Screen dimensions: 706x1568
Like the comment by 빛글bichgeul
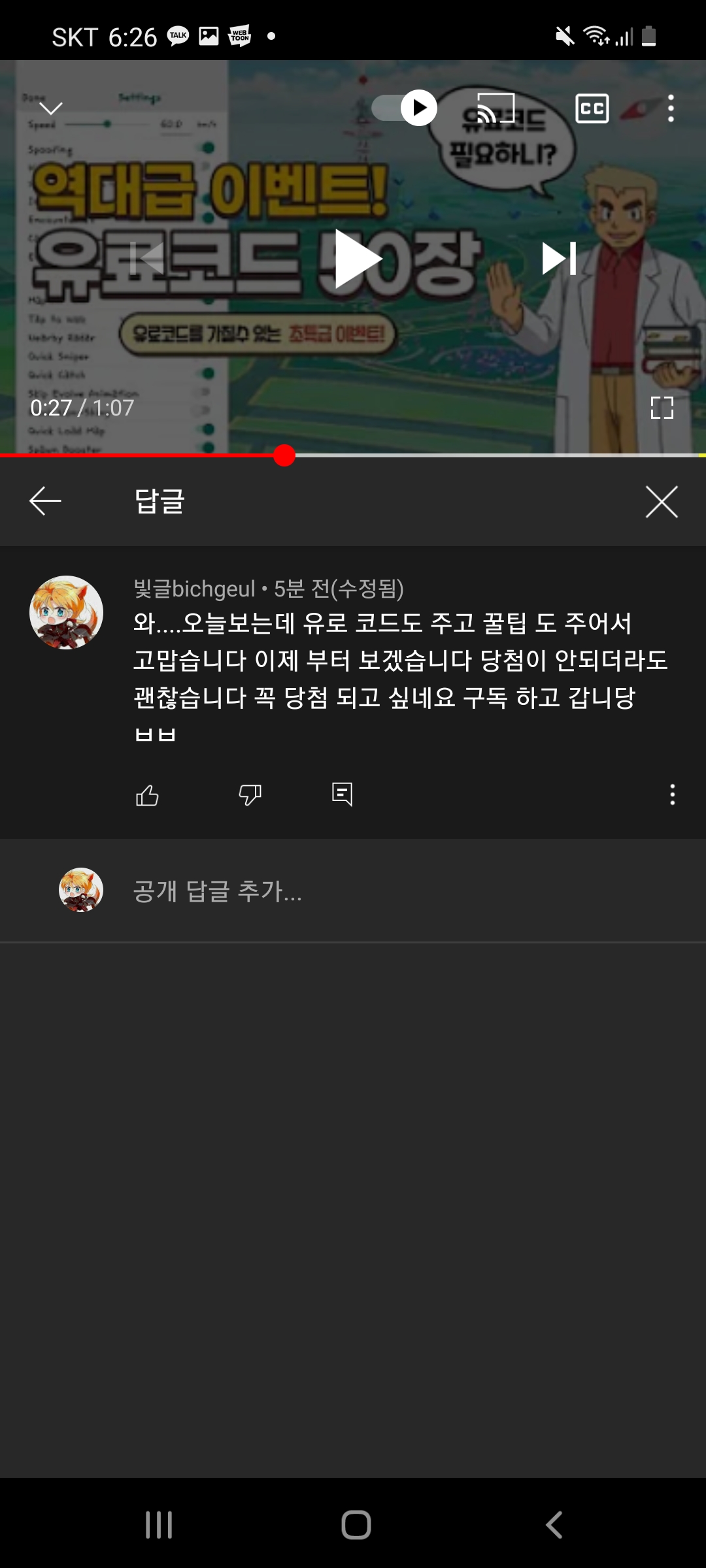click(x=147, y=795)
